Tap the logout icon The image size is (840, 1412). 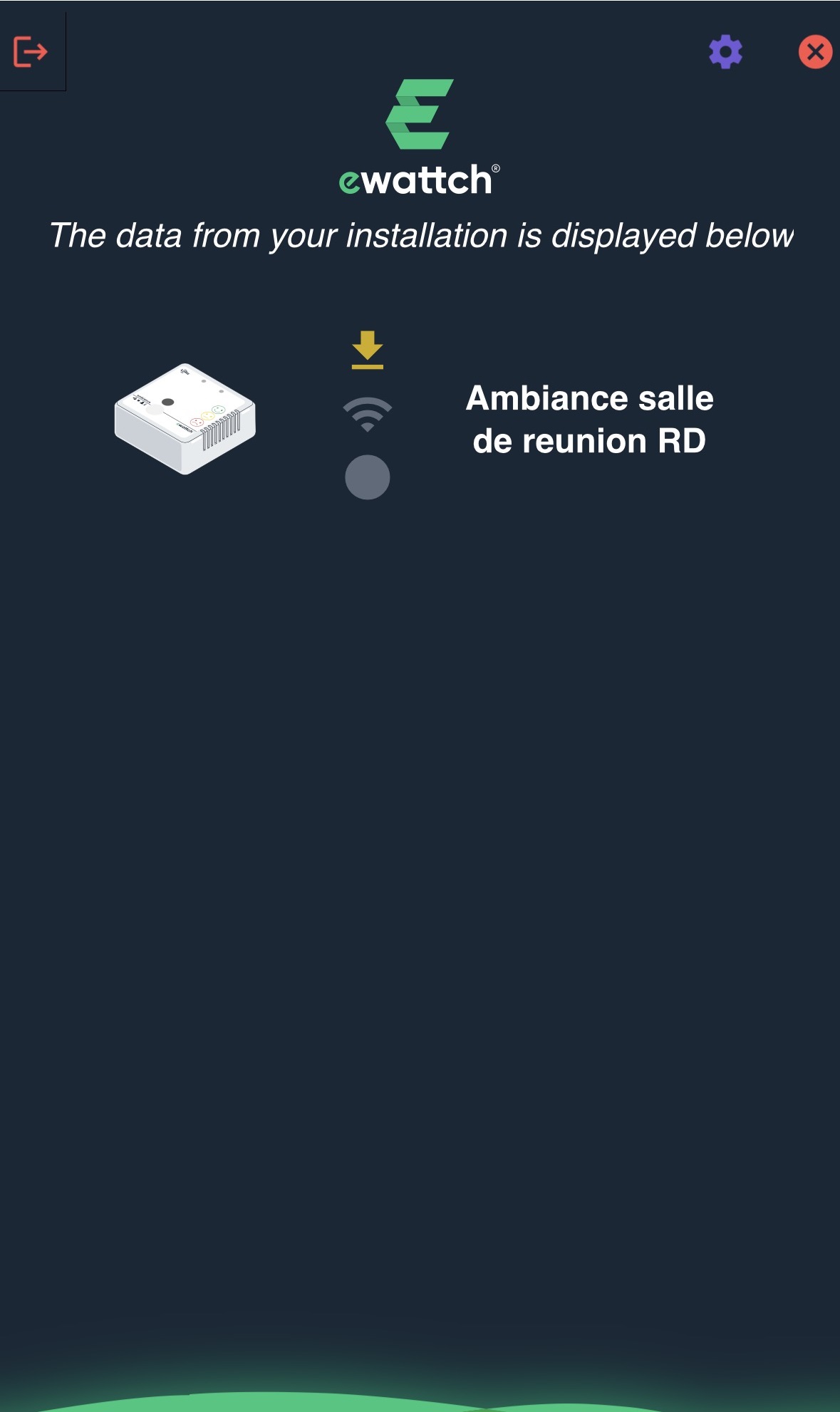[x=31, y=52]
